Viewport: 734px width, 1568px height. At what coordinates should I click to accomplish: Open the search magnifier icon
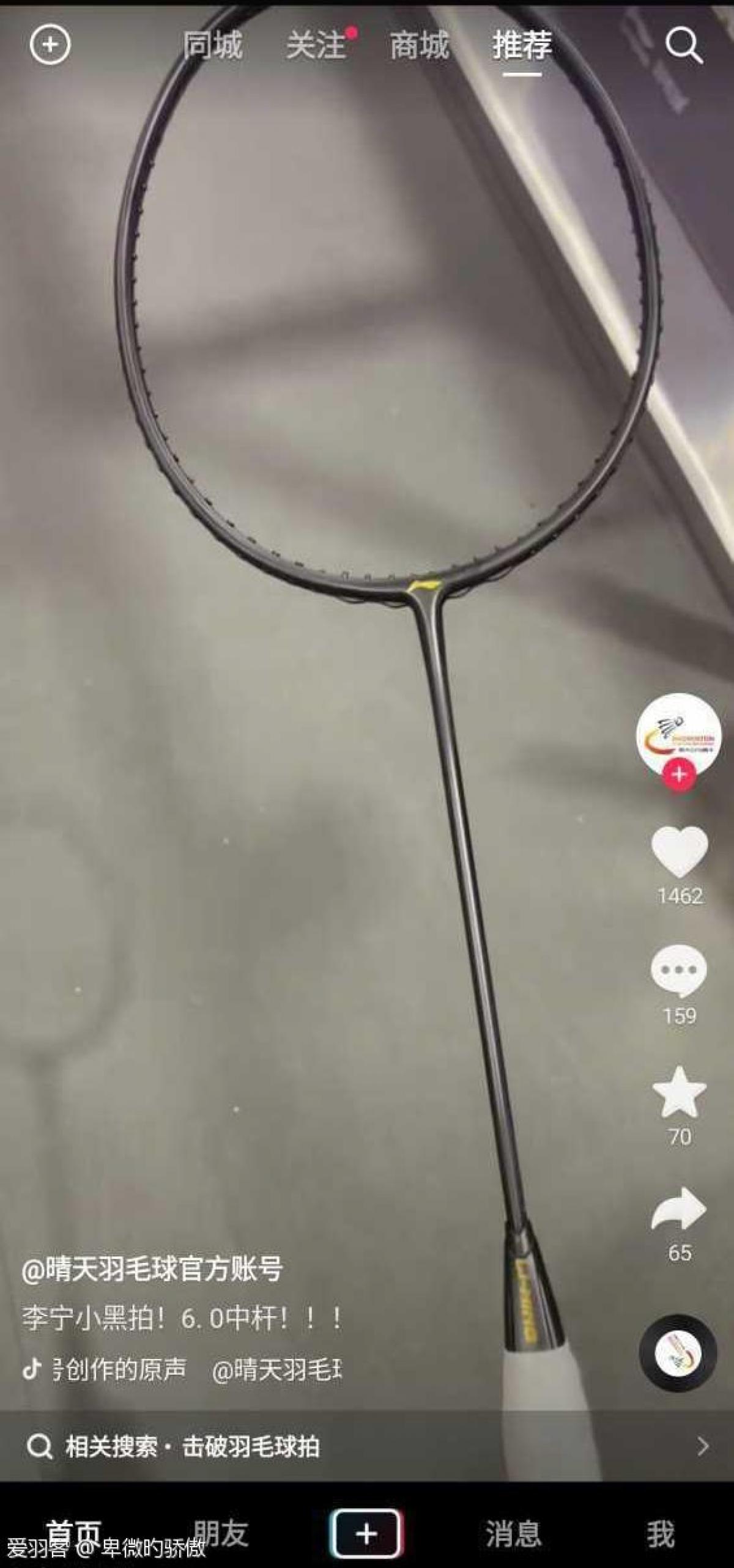pyautogui.click(x=683, y=45)
